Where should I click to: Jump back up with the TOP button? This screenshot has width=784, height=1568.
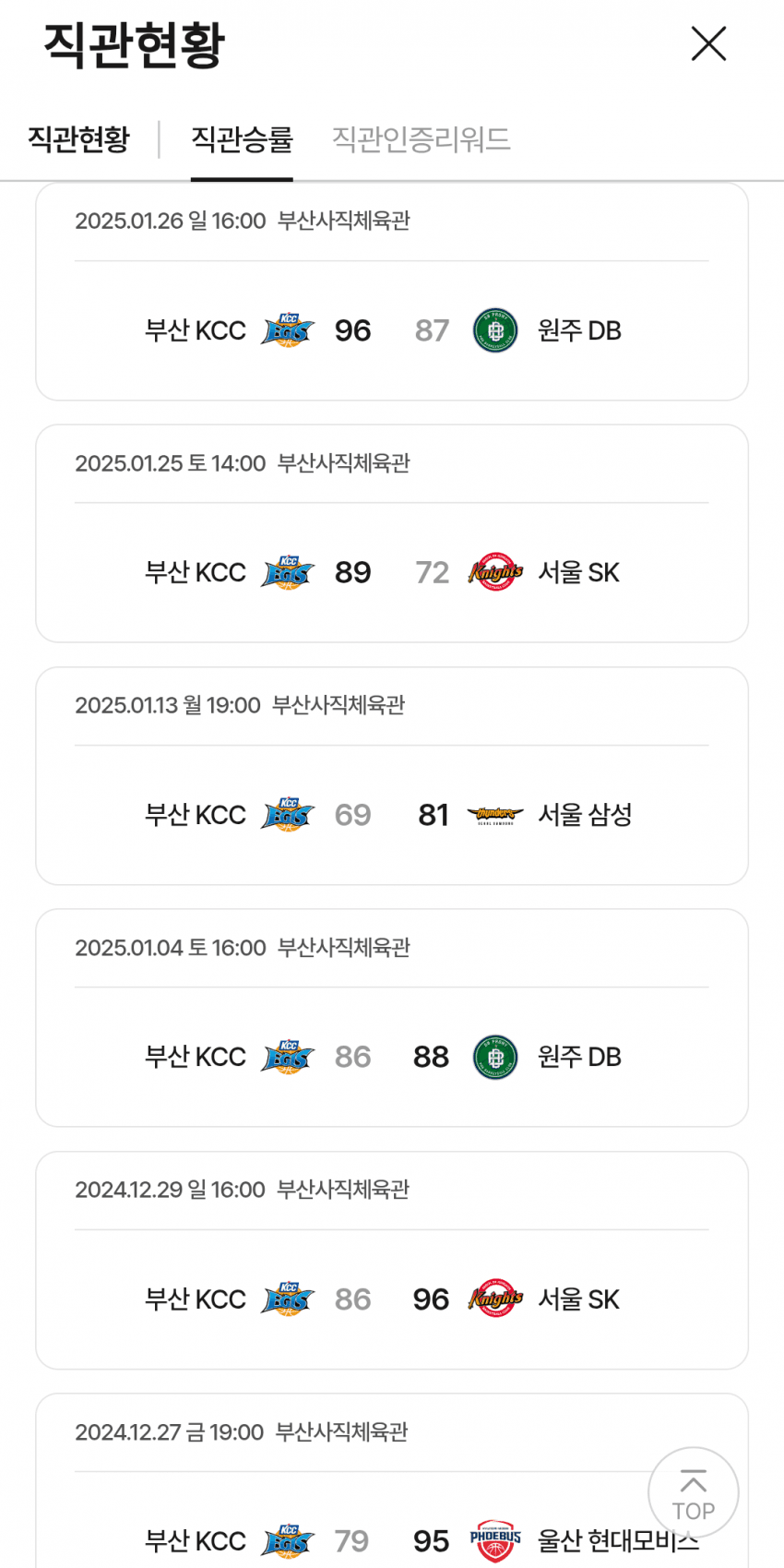tap(694, 1492)
